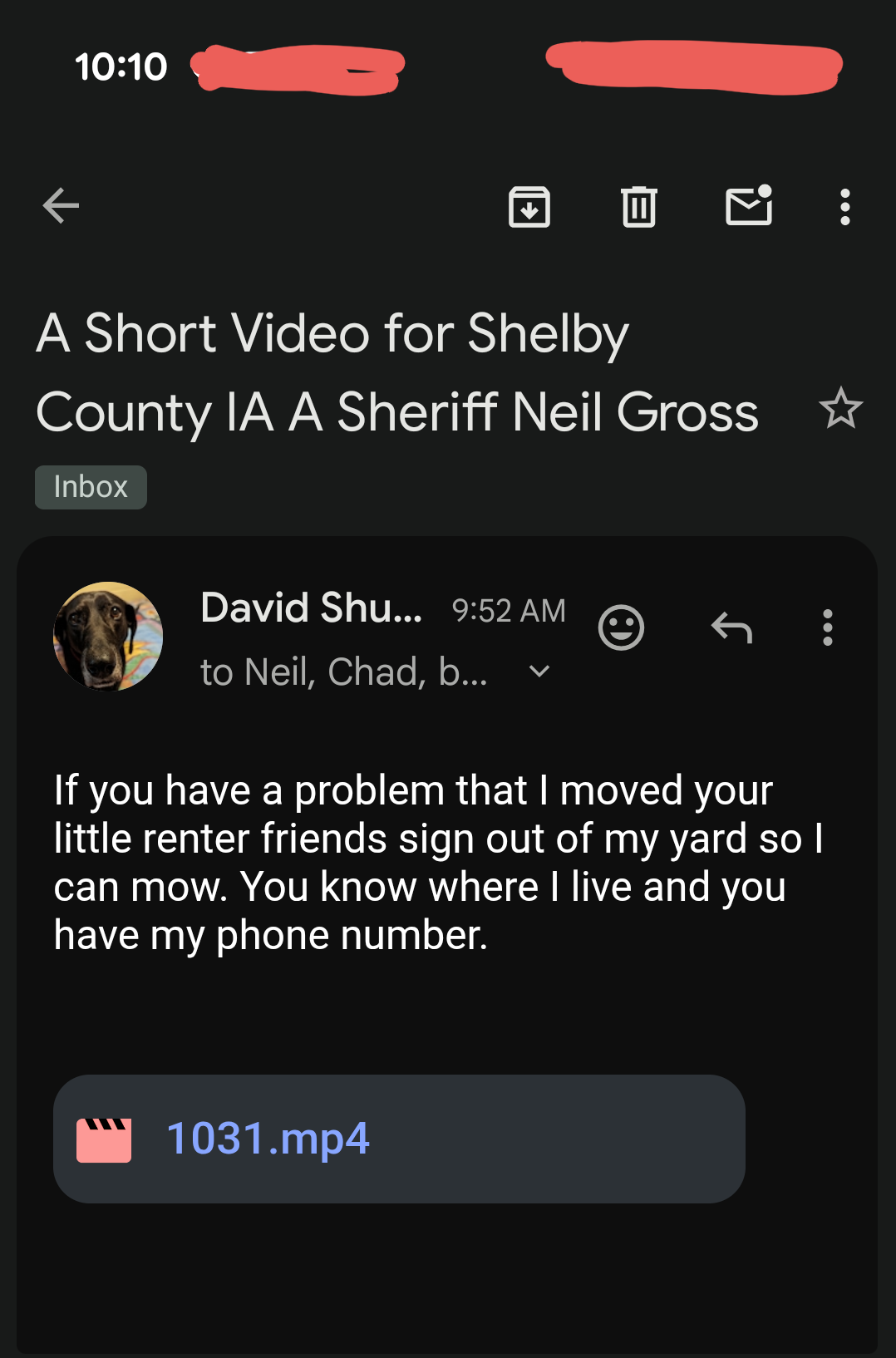Open David Shu's sender profile picture
The width and height of the screenshot is (896, 1358).
pyautogui.click(x=108, y=637)
